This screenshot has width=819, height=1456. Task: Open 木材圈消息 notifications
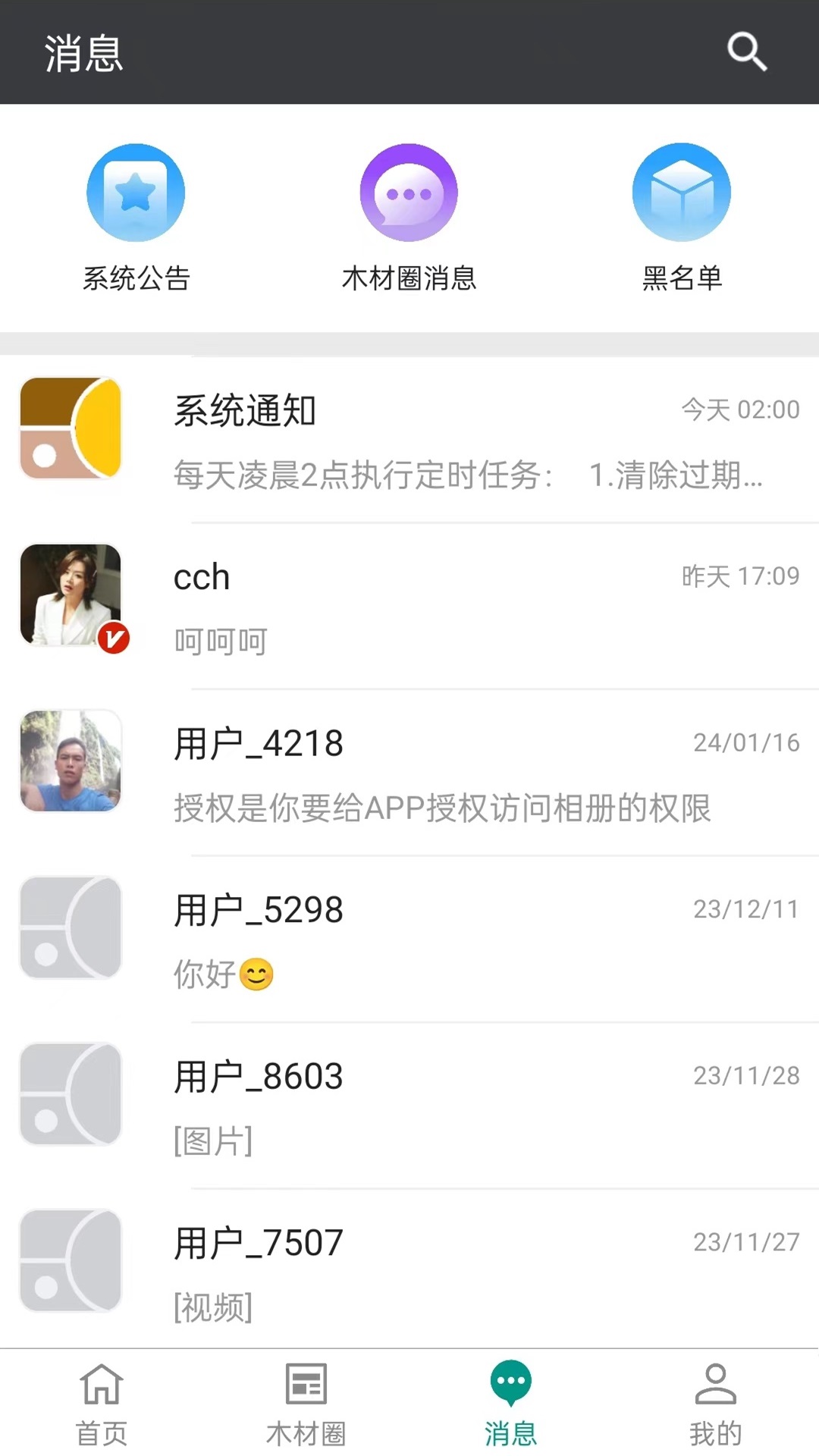point(409,218)
